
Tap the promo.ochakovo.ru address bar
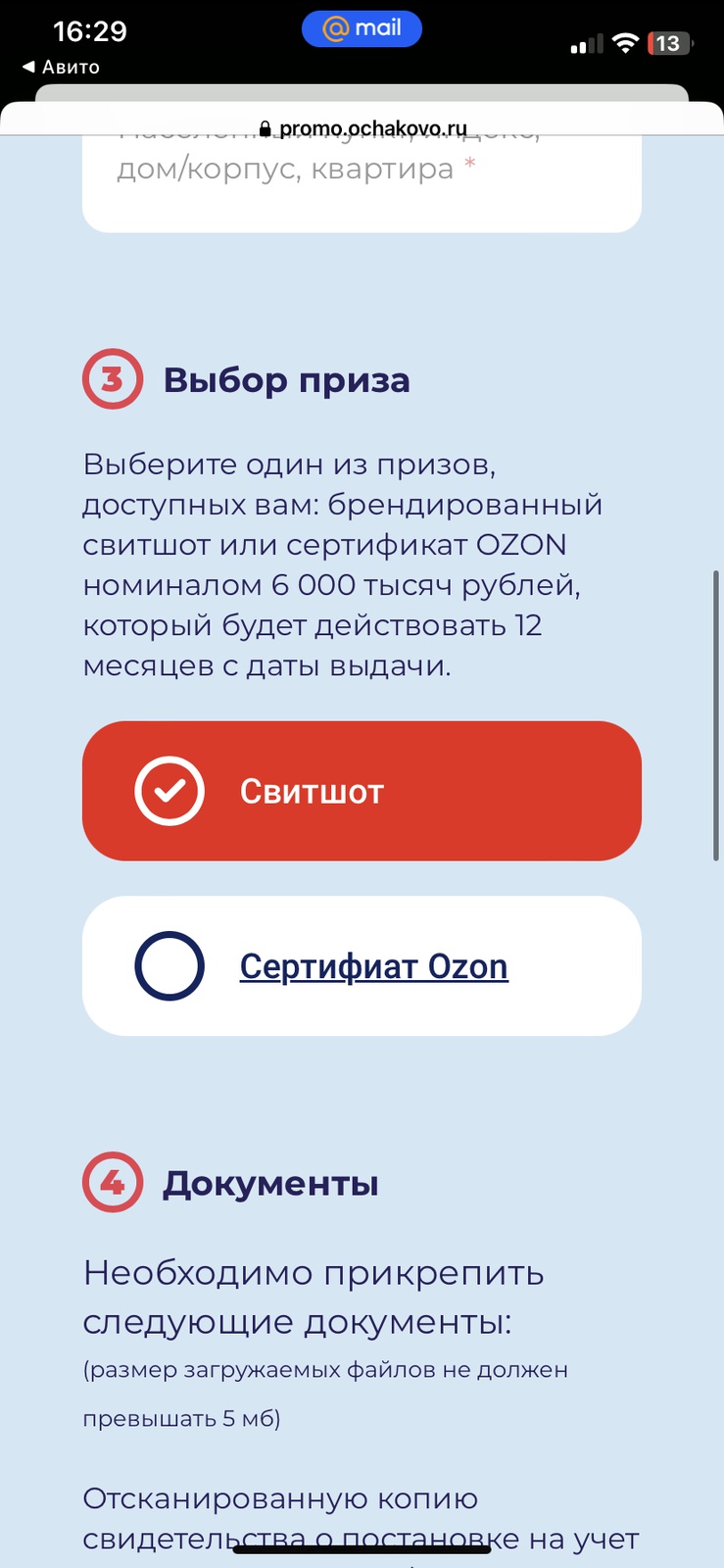pos(362,128)
